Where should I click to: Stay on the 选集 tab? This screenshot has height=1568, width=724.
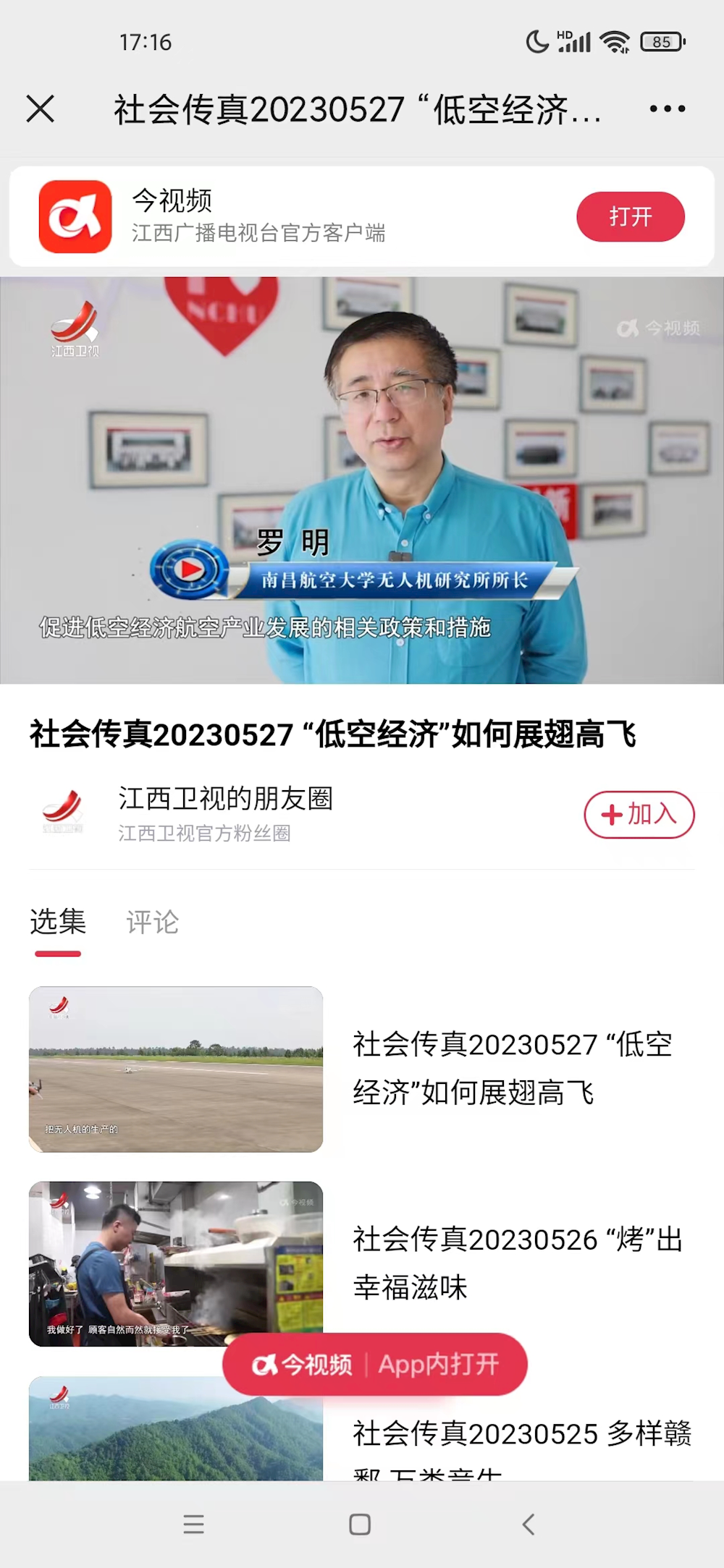[57, 922]
